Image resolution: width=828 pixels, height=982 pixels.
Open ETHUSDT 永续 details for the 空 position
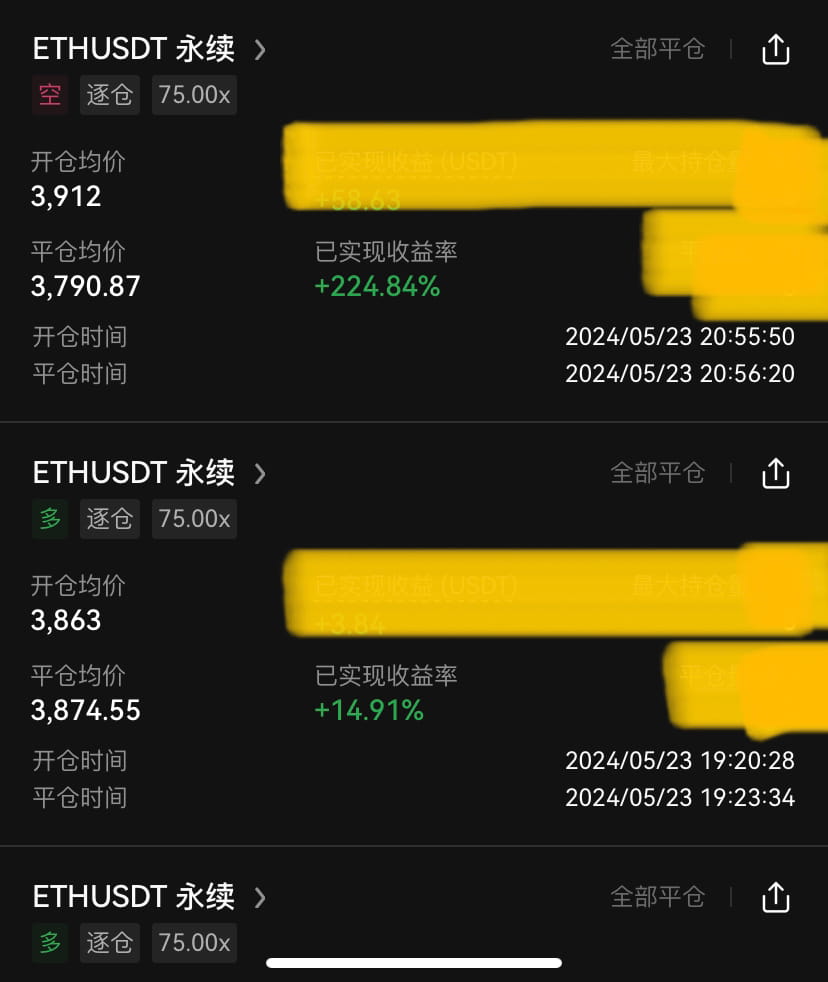[x=149, y=49]
